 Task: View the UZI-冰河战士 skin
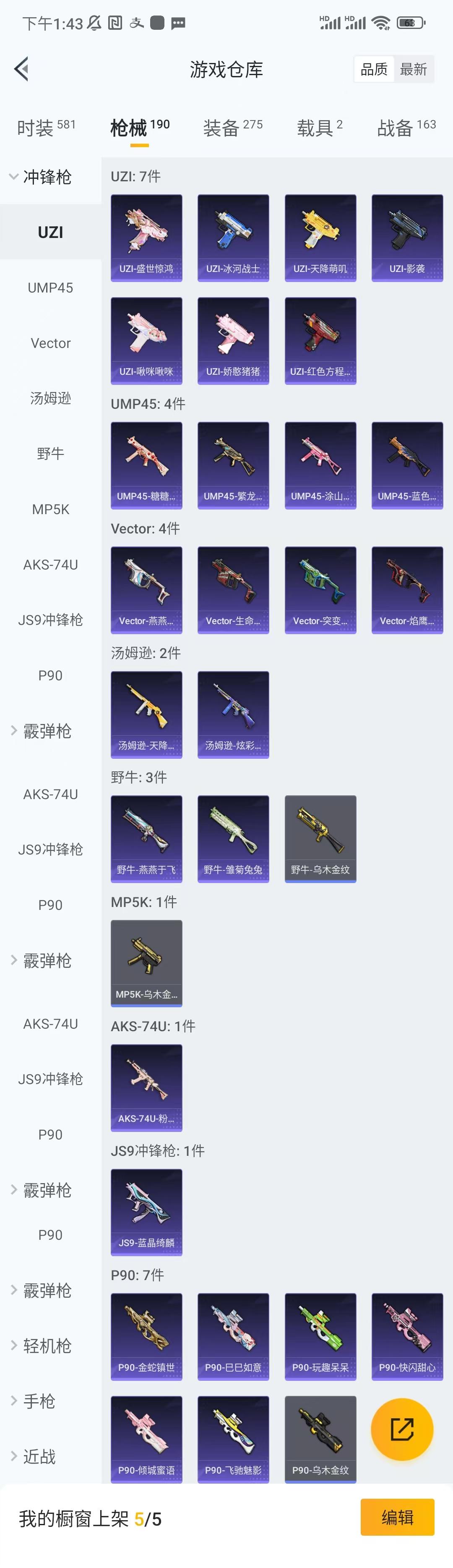(233, 238)
